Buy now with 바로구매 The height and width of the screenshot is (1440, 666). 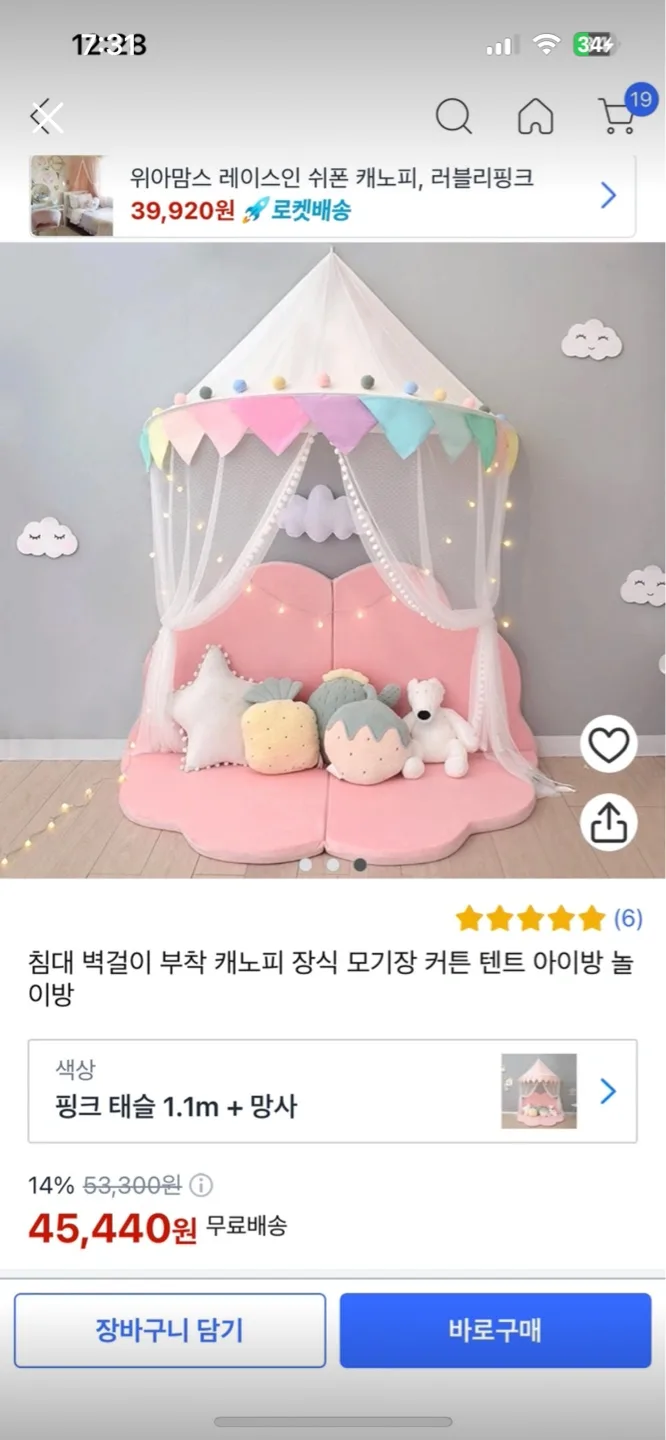coord(495,1330)
